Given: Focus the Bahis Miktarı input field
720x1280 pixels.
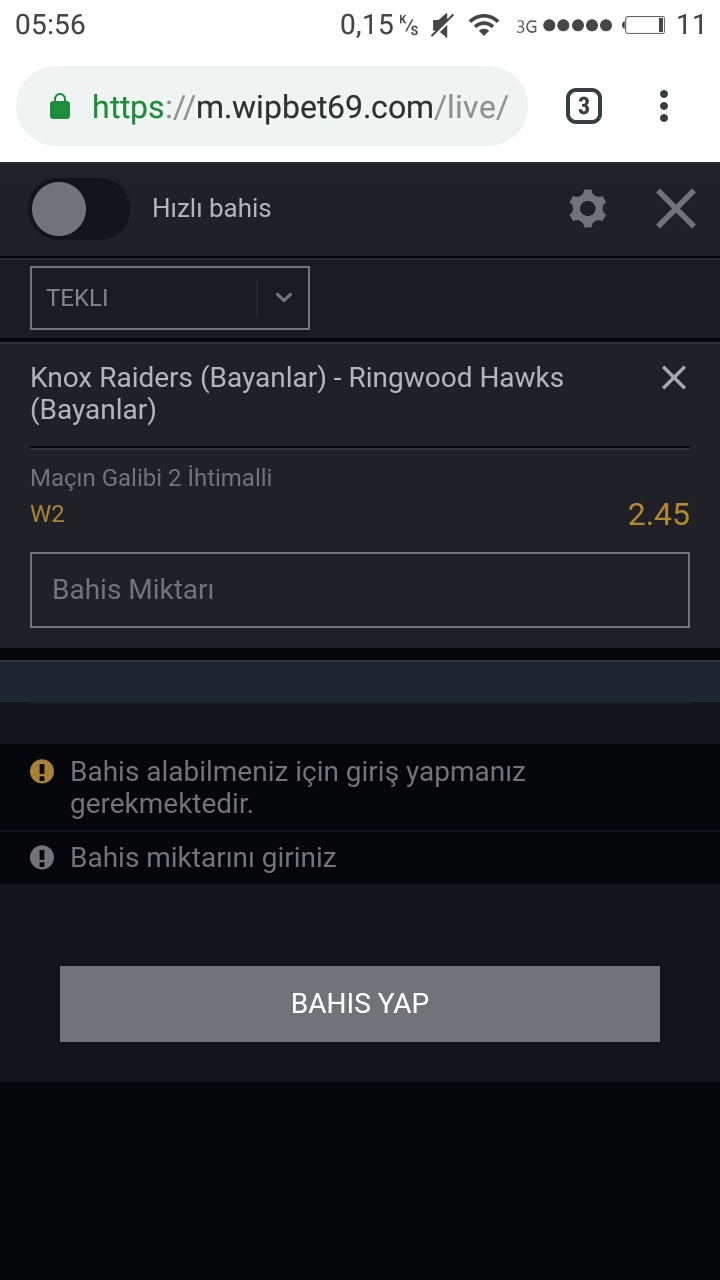Looking at the screenshot, I should [360, 590].
